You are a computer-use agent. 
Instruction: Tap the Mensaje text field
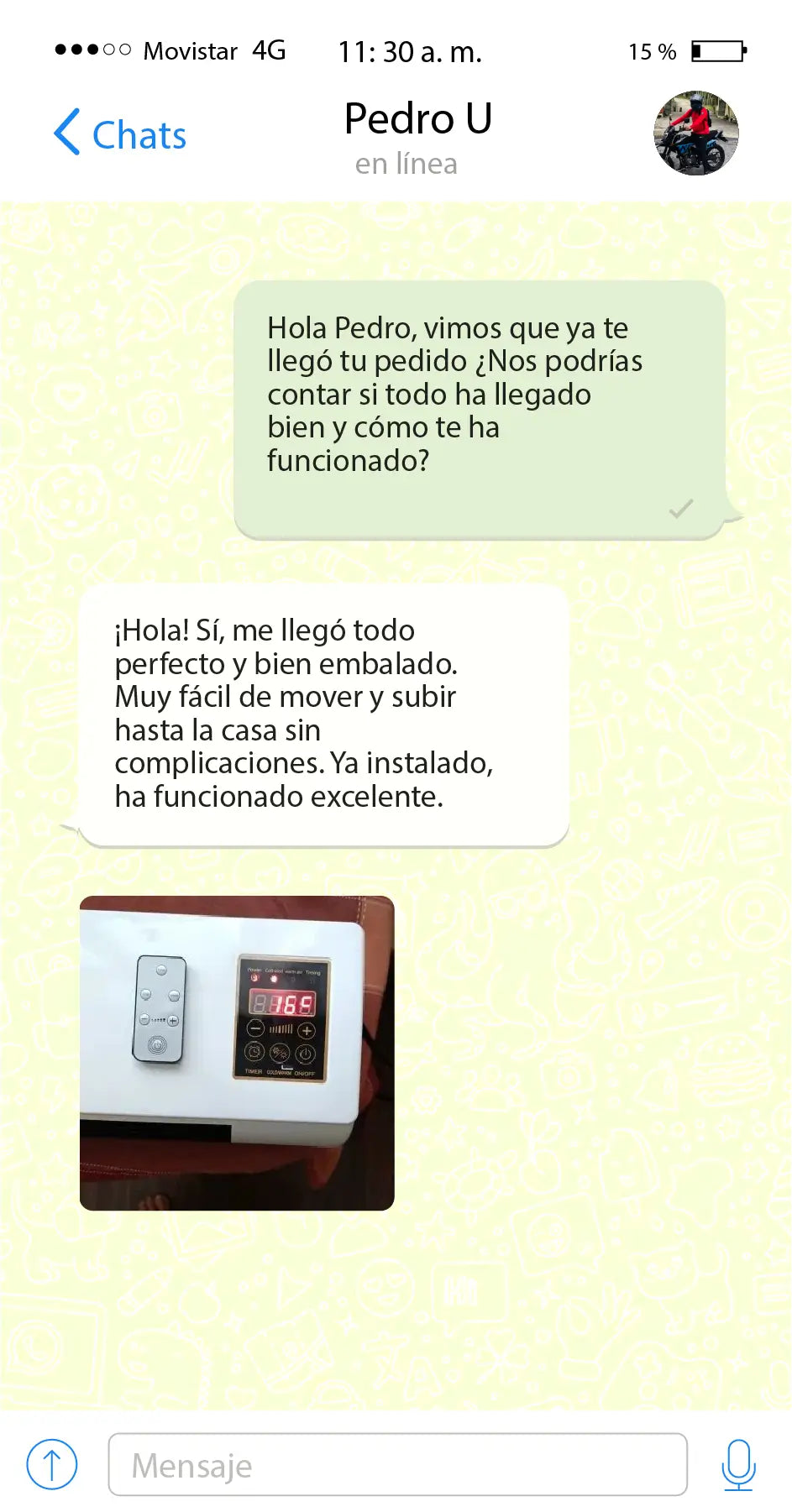(x=397, y=1465)
